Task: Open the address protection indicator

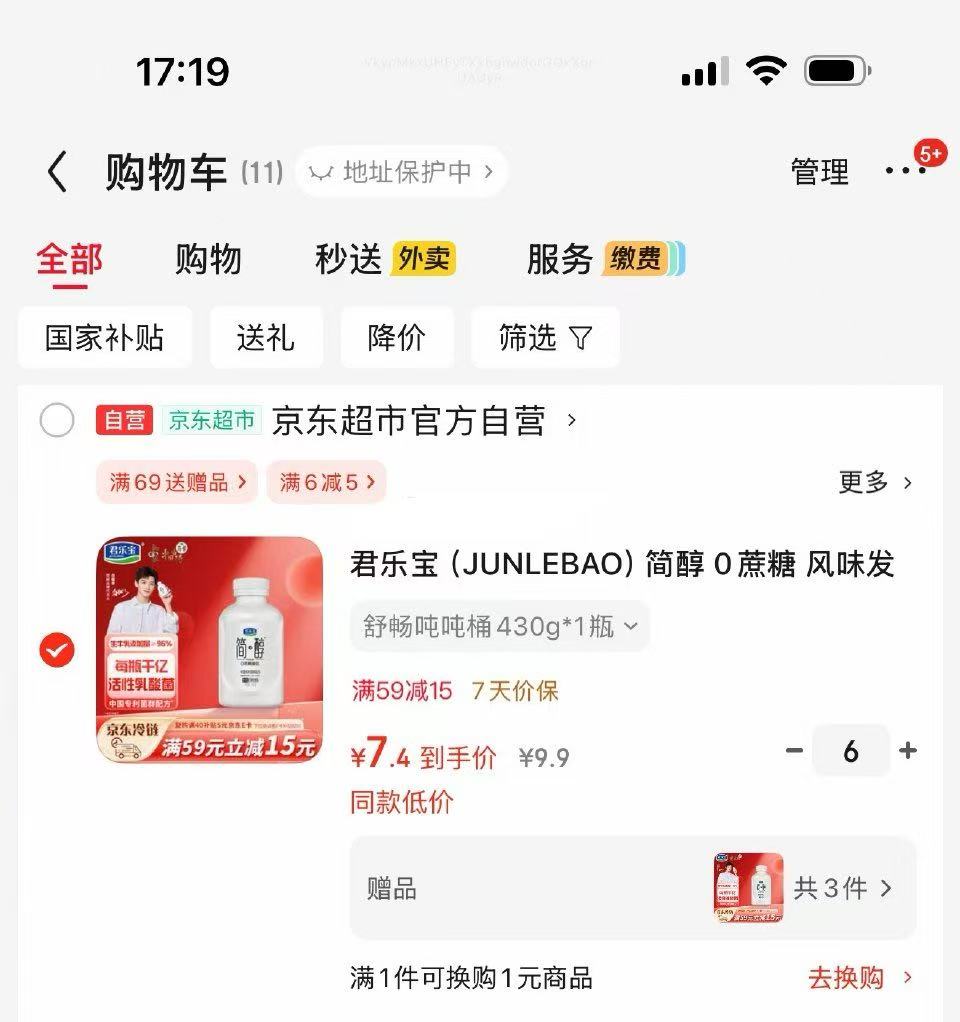Action: click(400, 171)
